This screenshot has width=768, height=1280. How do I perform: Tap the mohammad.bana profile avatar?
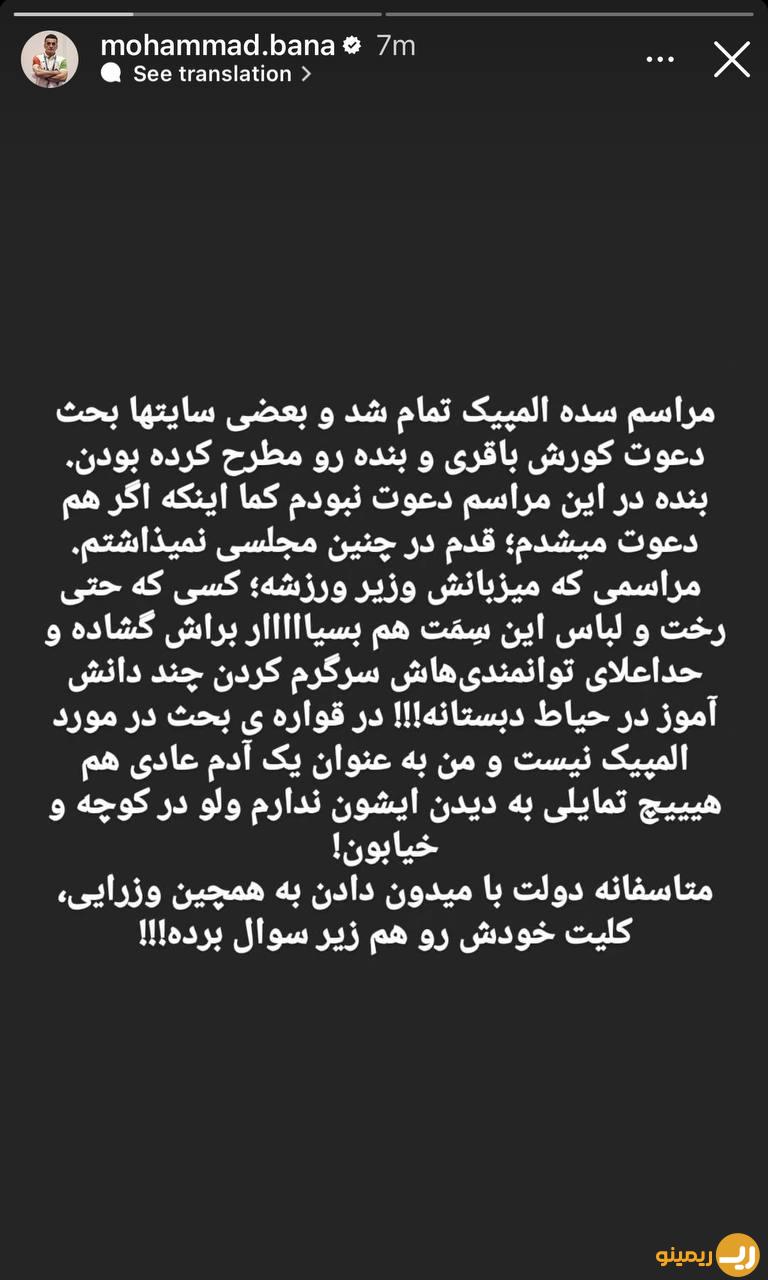(48, 59)
